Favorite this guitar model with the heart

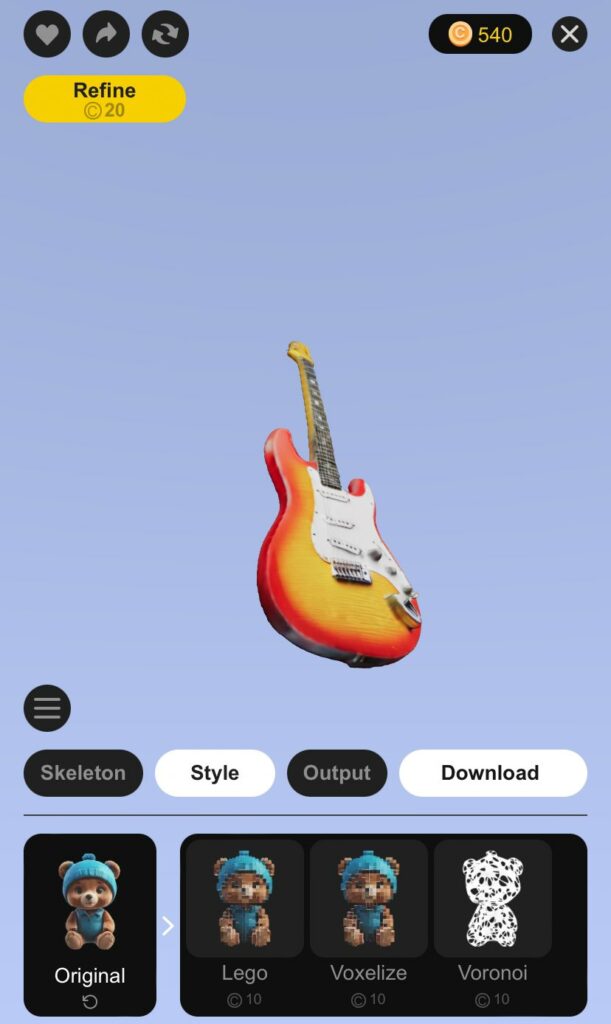[47, 34]
